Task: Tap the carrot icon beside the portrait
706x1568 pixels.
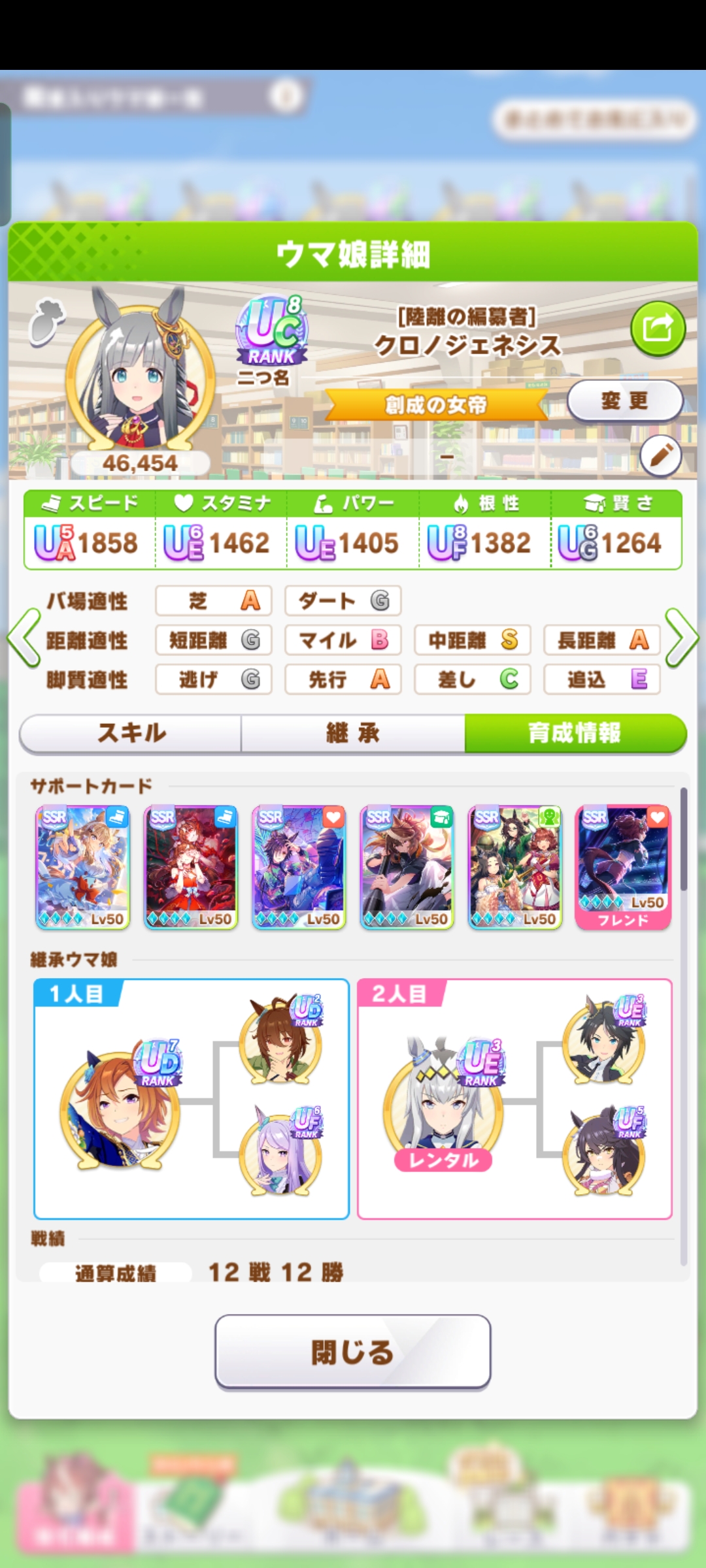Action: tap(47, 321)
